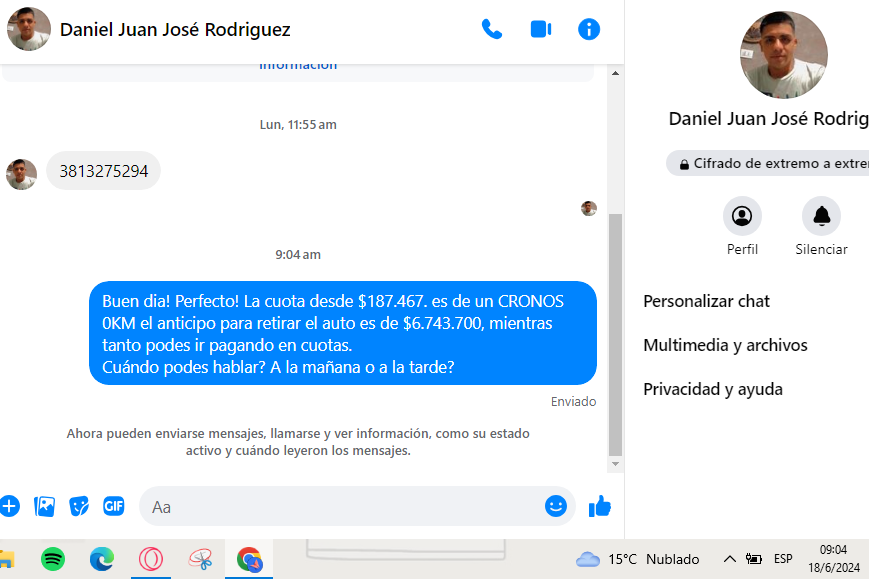Toggle the conversation info panel
The image size is (869, 579).
[589, 29]
